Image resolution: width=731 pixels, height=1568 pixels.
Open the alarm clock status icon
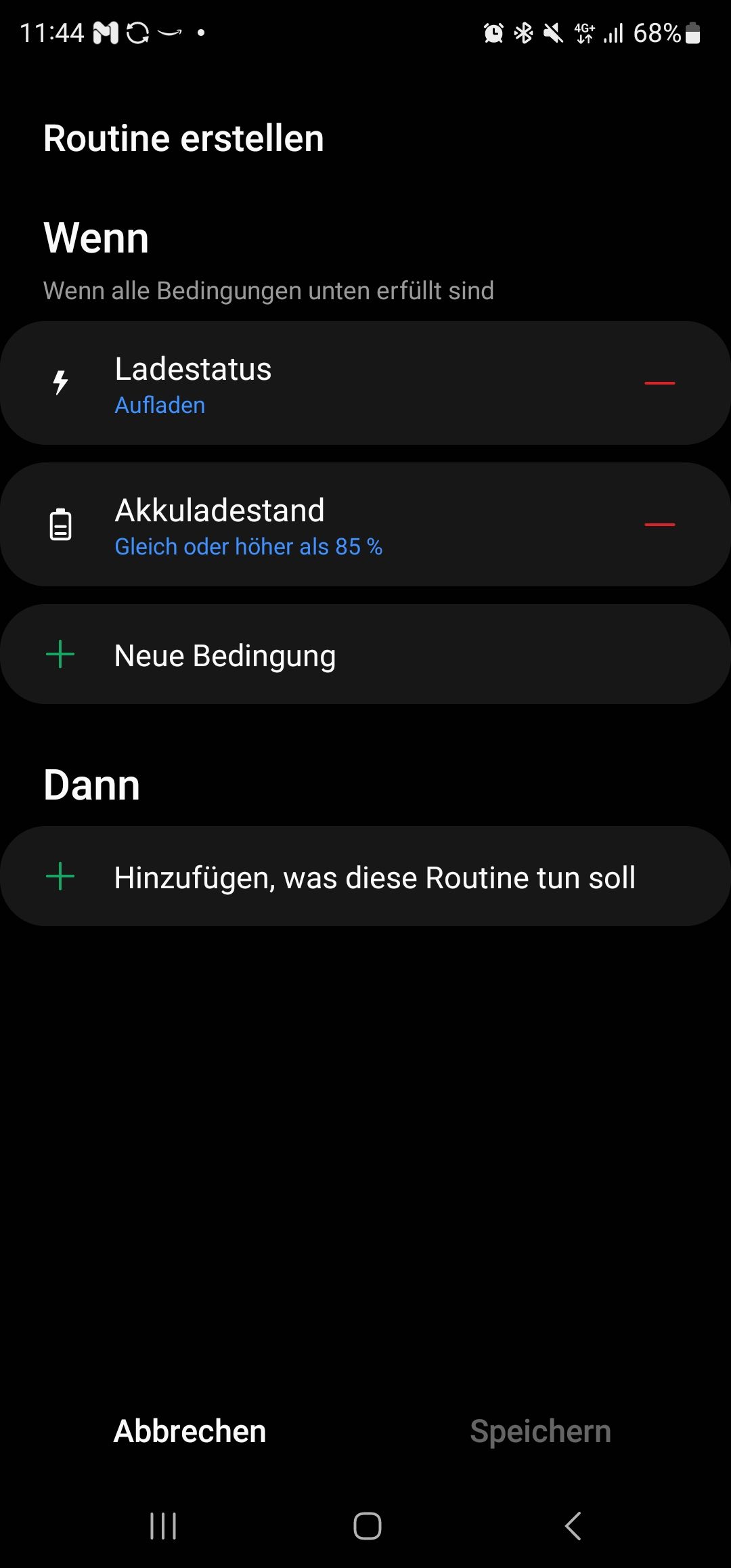click(x=493, y=32)
